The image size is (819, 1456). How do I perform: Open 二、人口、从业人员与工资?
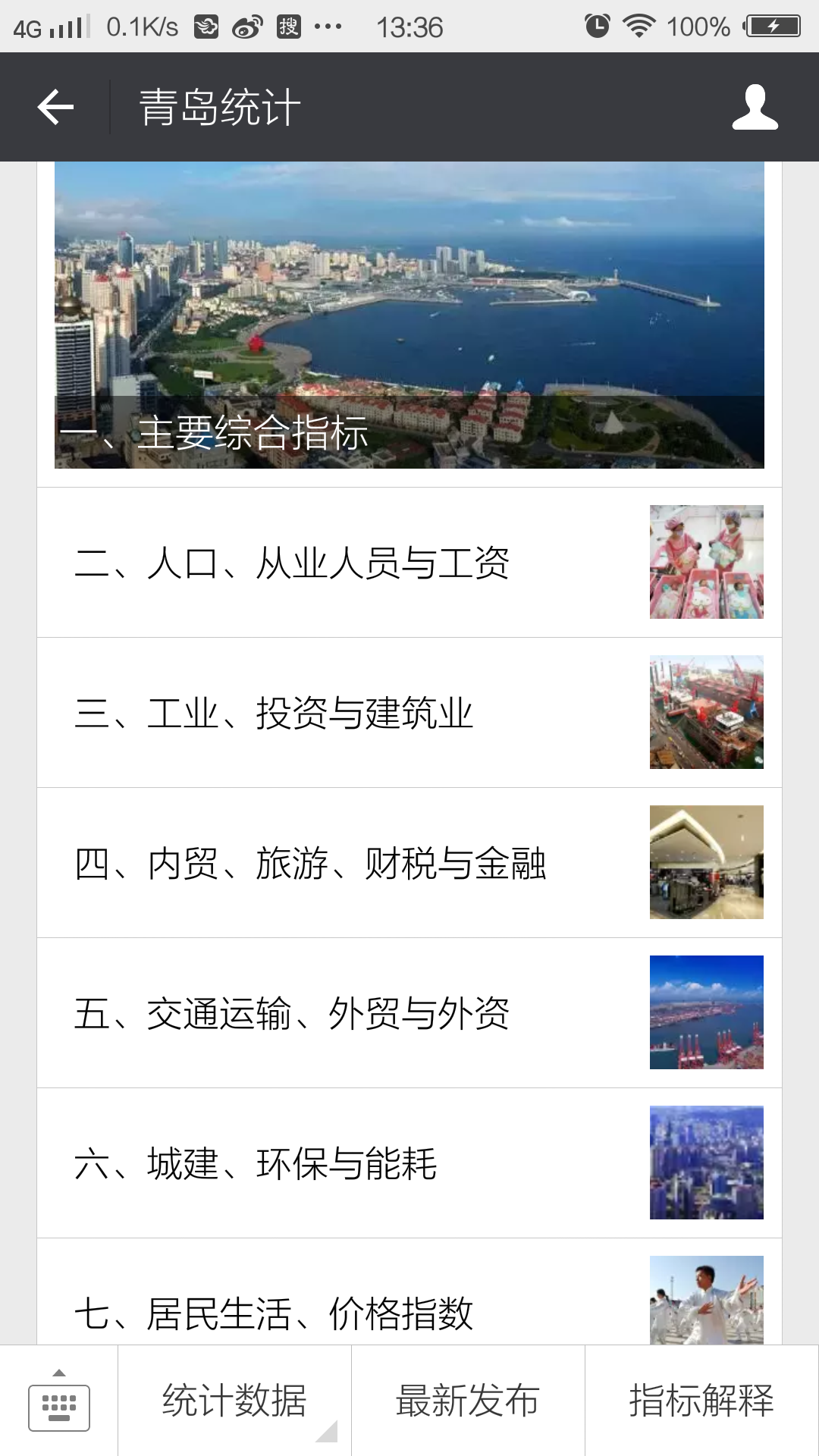point(409,563)
